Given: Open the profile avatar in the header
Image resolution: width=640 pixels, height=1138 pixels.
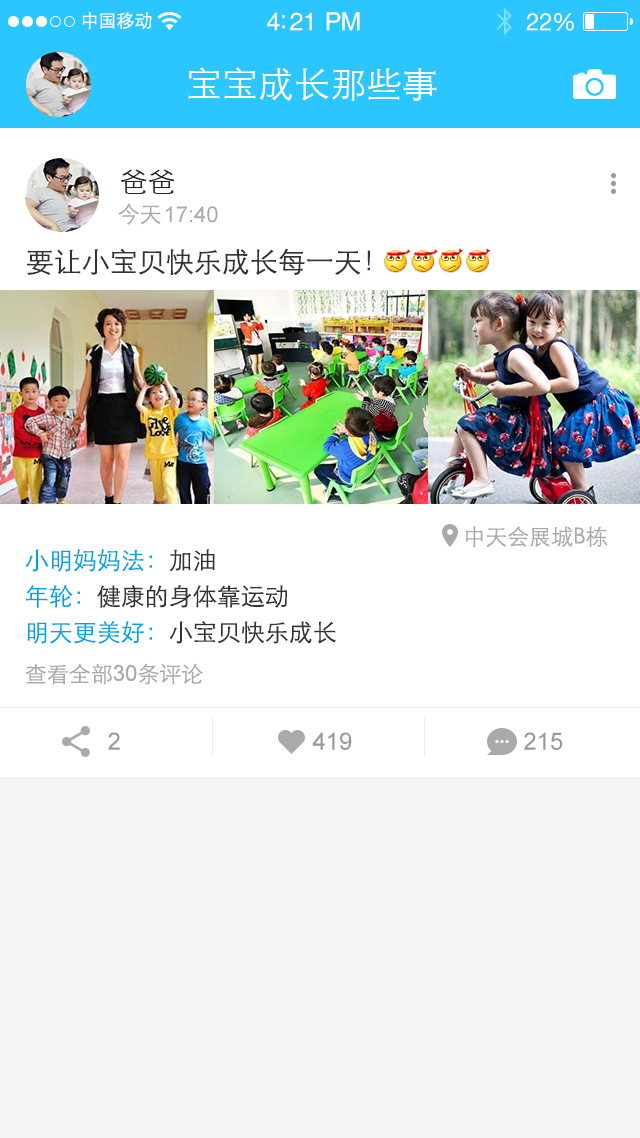Looking at the screenshot, I should pos(58,85).
